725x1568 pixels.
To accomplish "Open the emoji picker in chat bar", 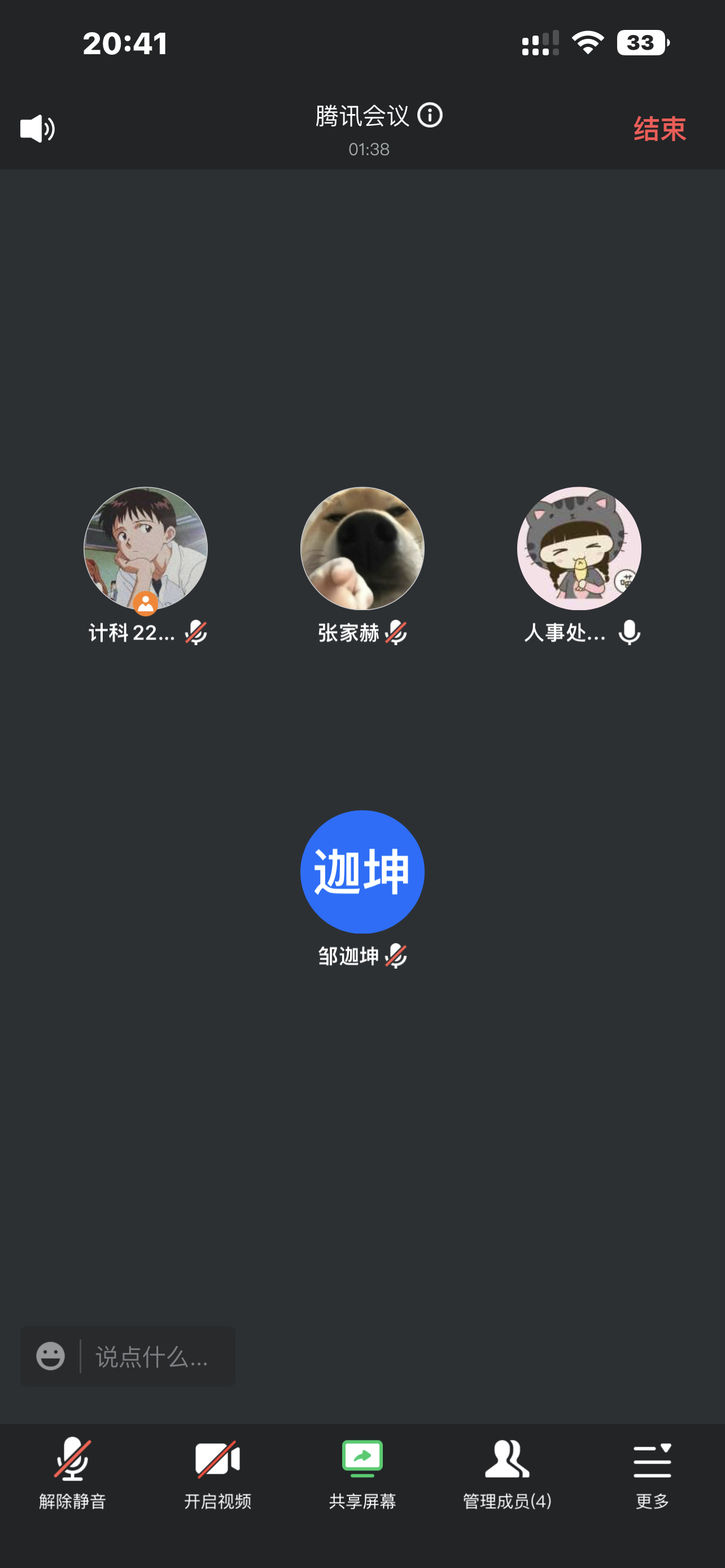I will coord(50,1356).
